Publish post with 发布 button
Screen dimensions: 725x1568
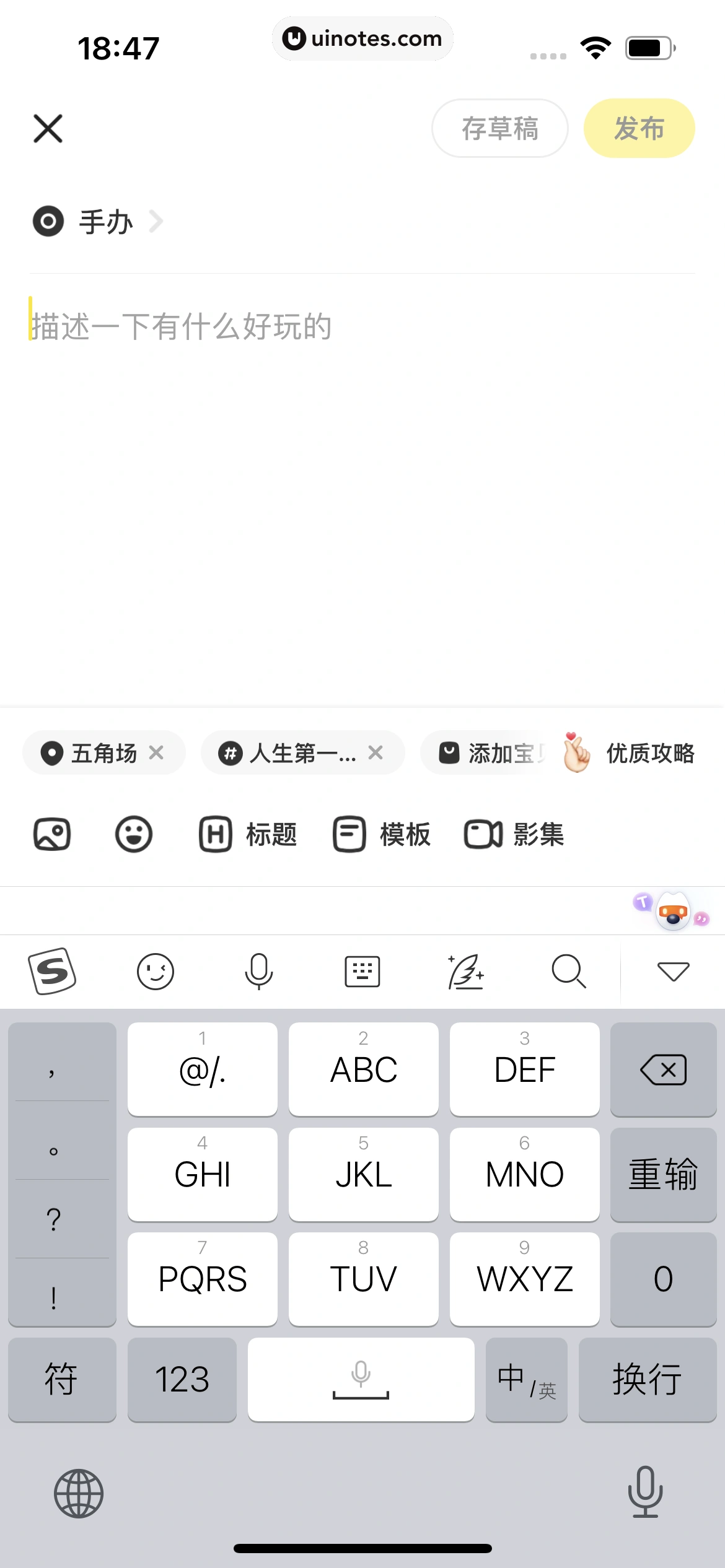point(639,128)
